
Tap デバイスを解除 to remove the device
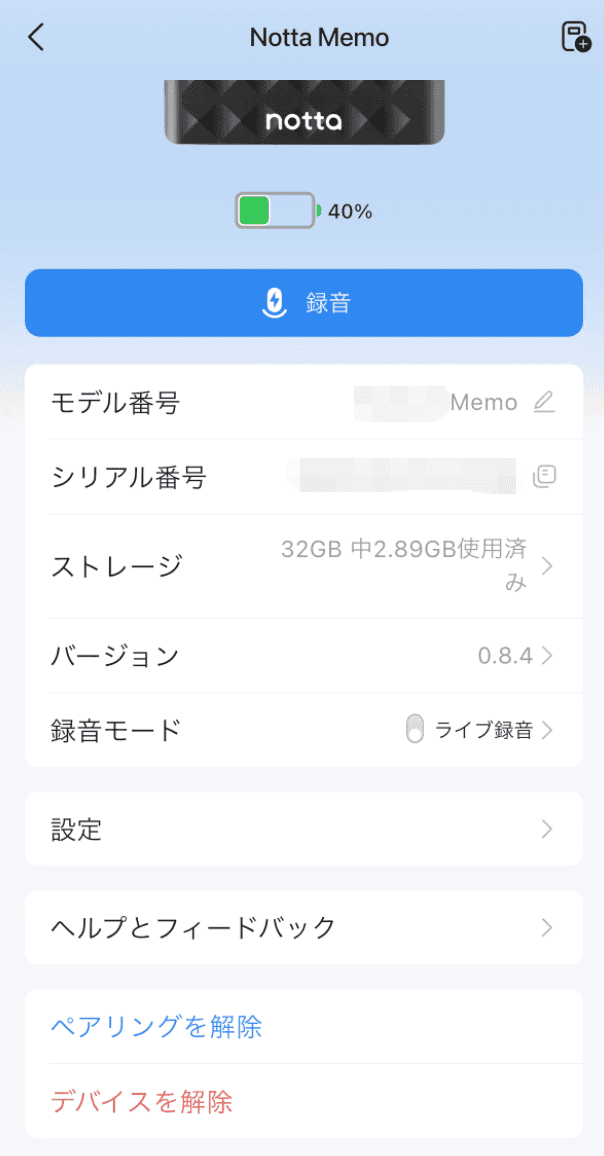tap(142, 1101)
